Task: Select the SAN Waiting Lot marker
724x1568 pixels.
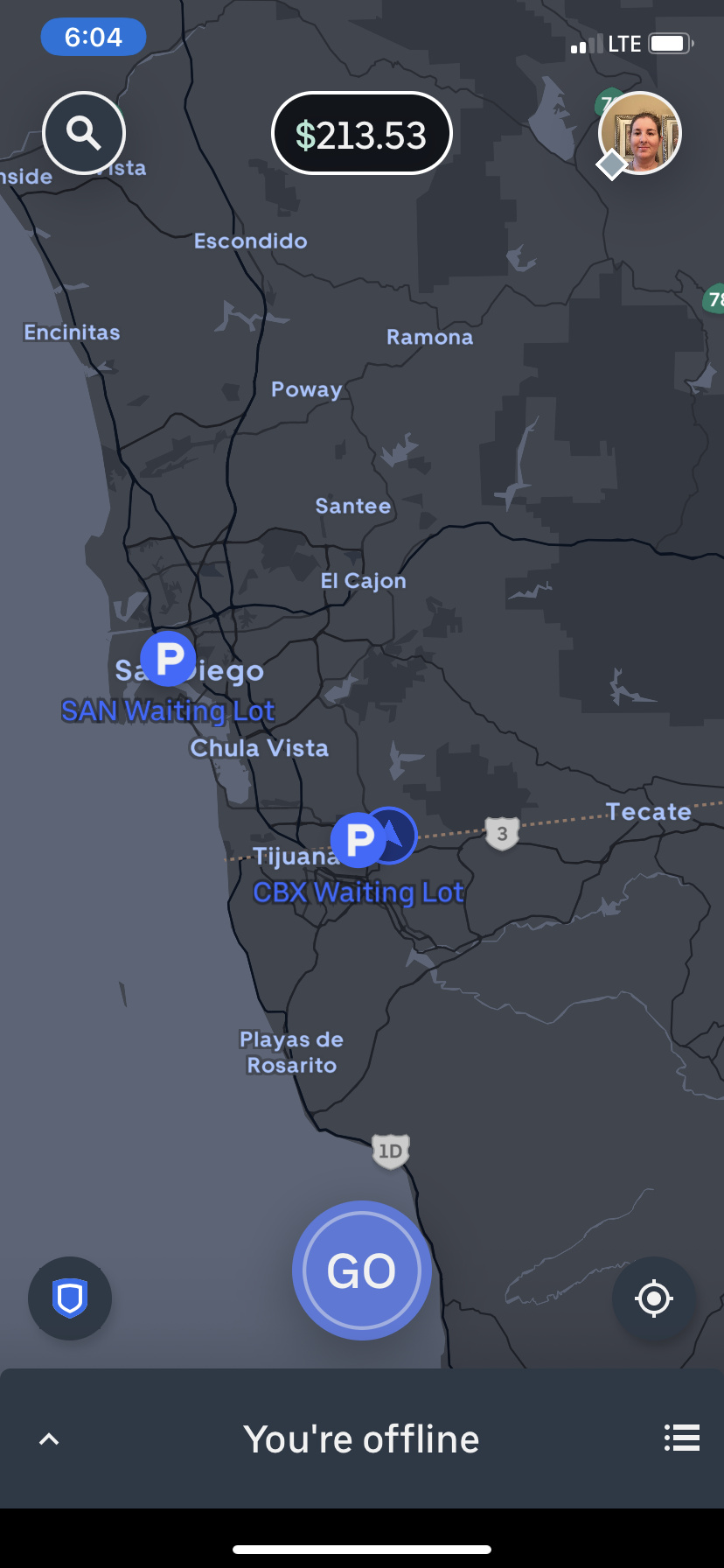Action: pos(167,659)
